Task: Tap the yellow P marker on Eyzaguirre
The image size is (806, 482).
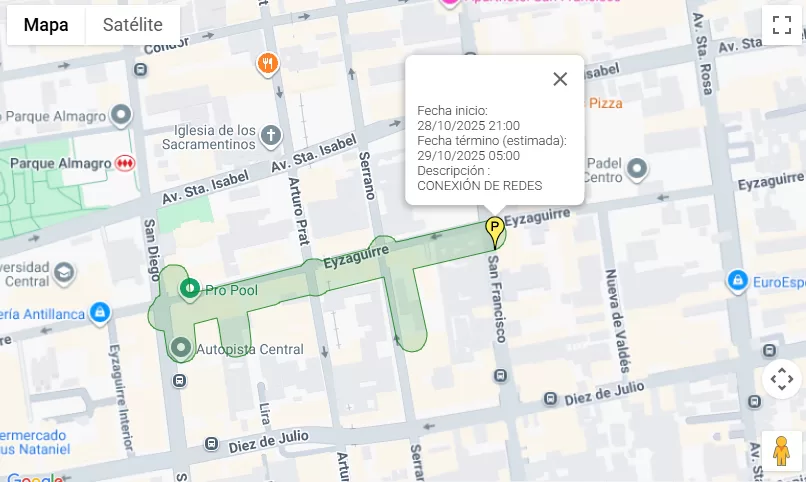Action: [x=494, y=230]
